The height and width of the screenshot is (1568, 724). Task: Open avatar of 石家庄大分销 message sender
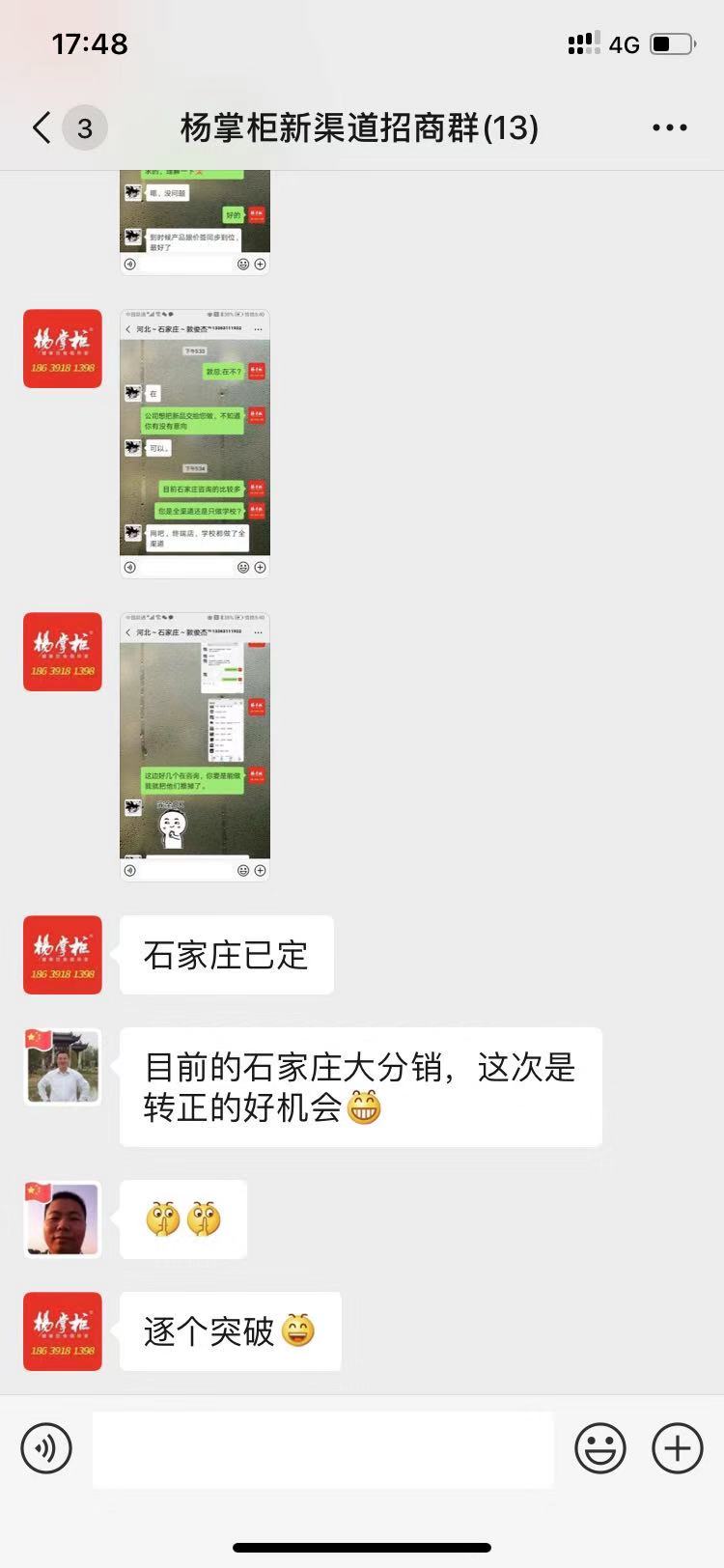[63, 1067]
